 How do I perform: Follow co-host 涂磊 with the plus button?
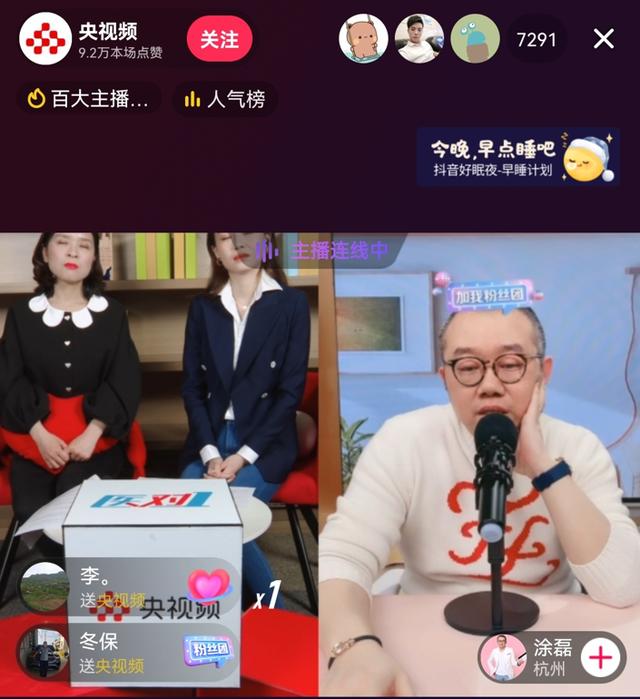pyautogui.click(x=601, y=657)
